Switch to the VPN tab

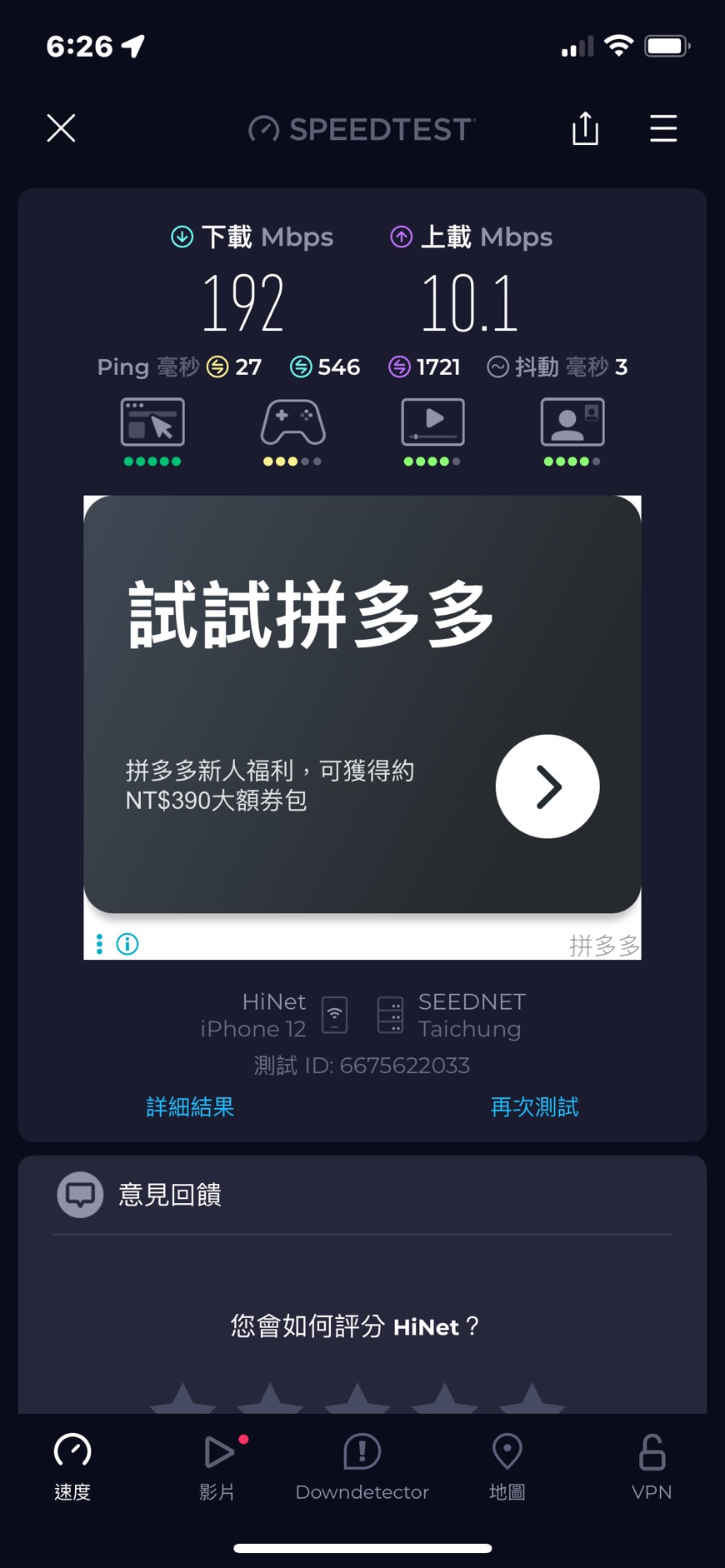[x=652, y=1466]
